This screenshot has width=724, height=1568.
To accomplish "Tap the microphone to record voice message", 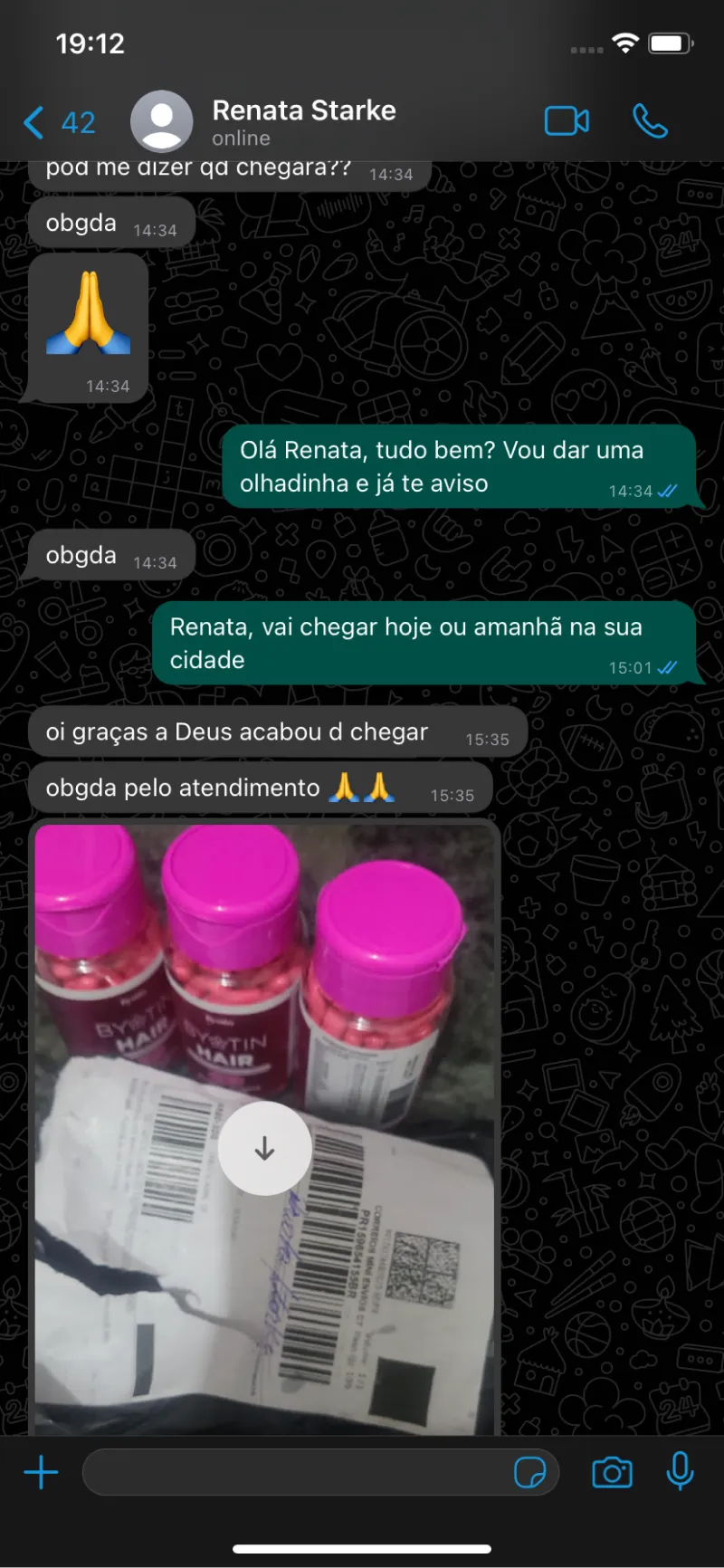I will (680, 1471).
